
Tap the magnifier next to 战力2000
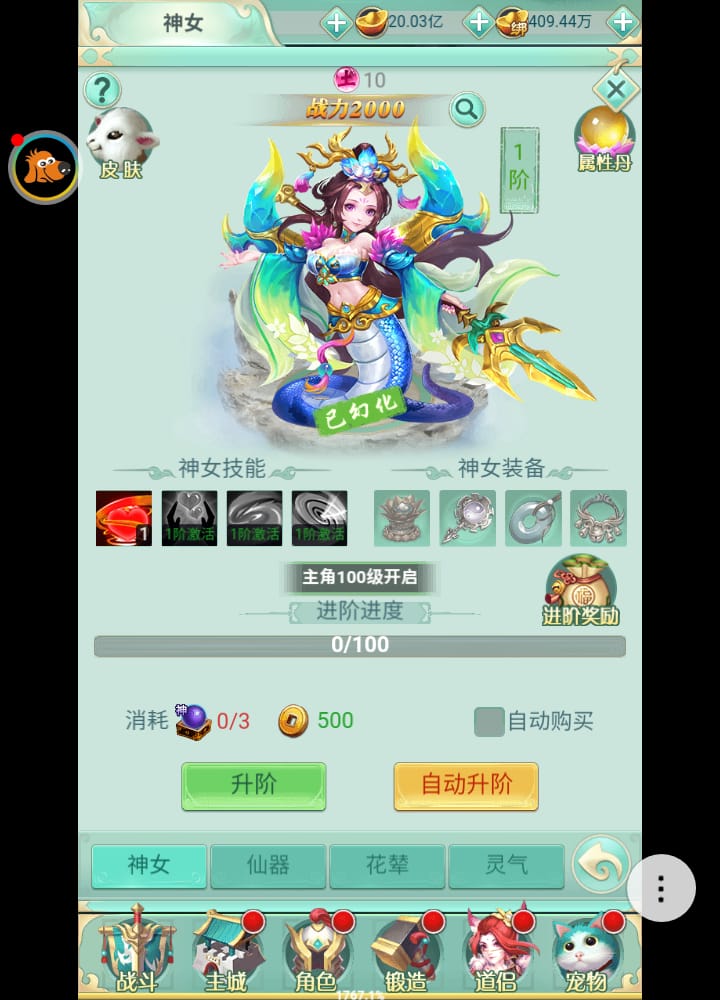click(467, 109)
